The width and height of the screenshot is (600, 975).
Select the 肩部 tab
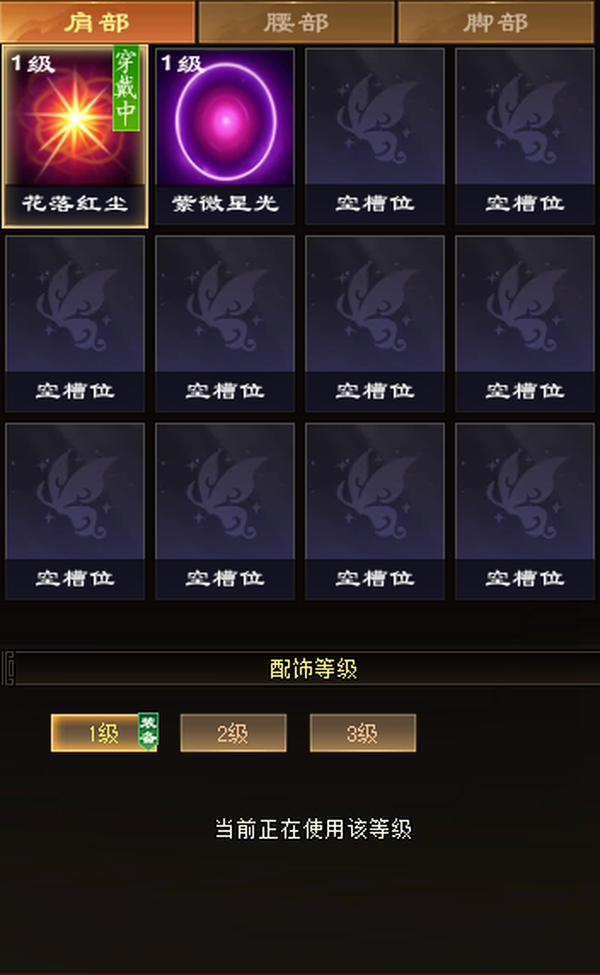[97, 22]
